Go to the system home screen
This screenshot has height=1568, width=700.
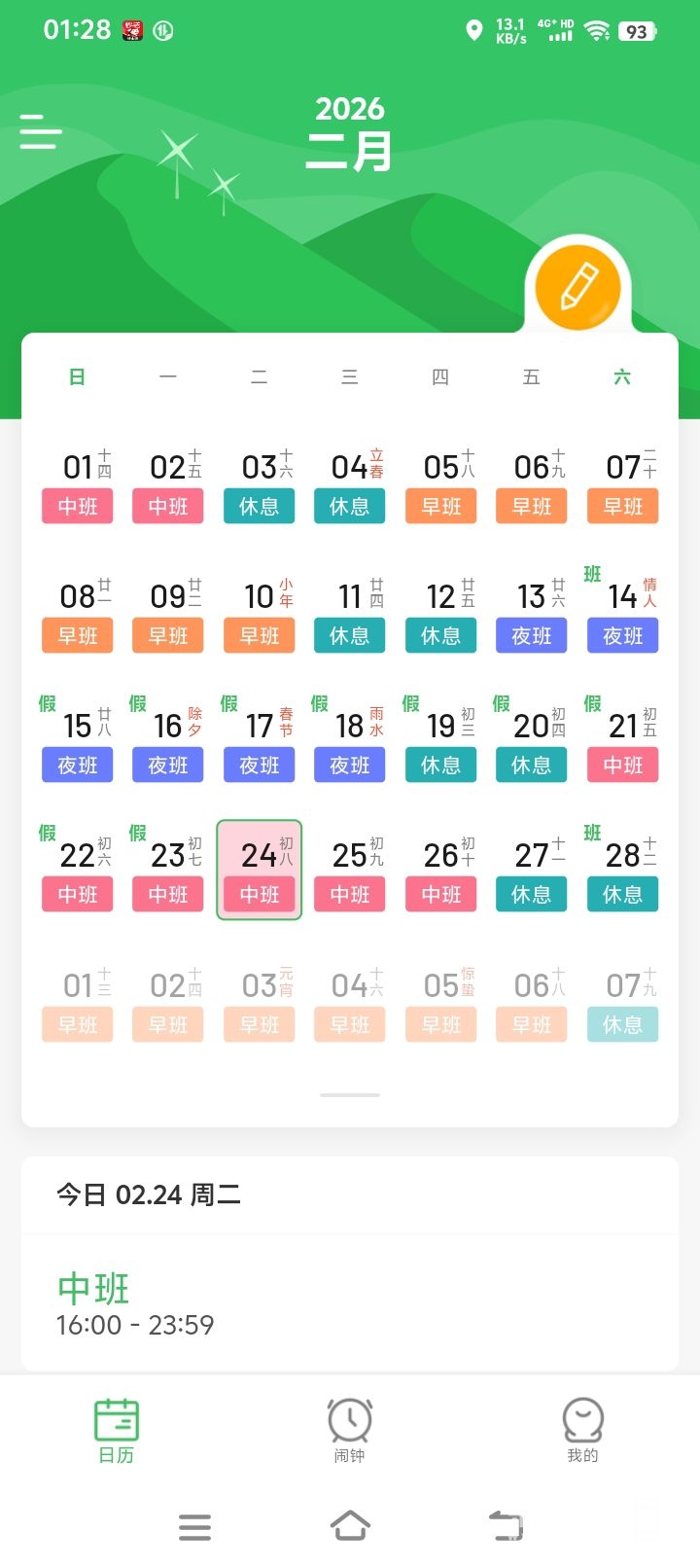350,1525
